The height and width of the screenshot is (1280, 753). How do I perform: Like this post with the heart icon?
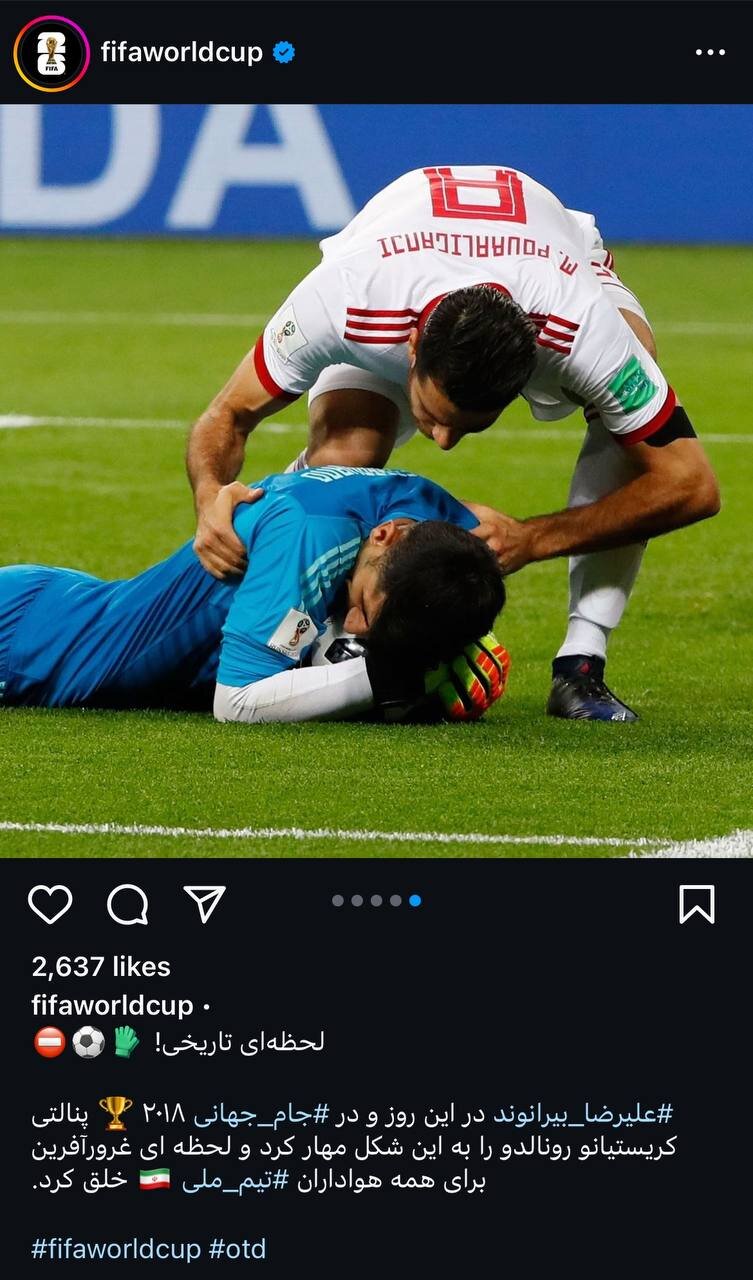point(50,904)
